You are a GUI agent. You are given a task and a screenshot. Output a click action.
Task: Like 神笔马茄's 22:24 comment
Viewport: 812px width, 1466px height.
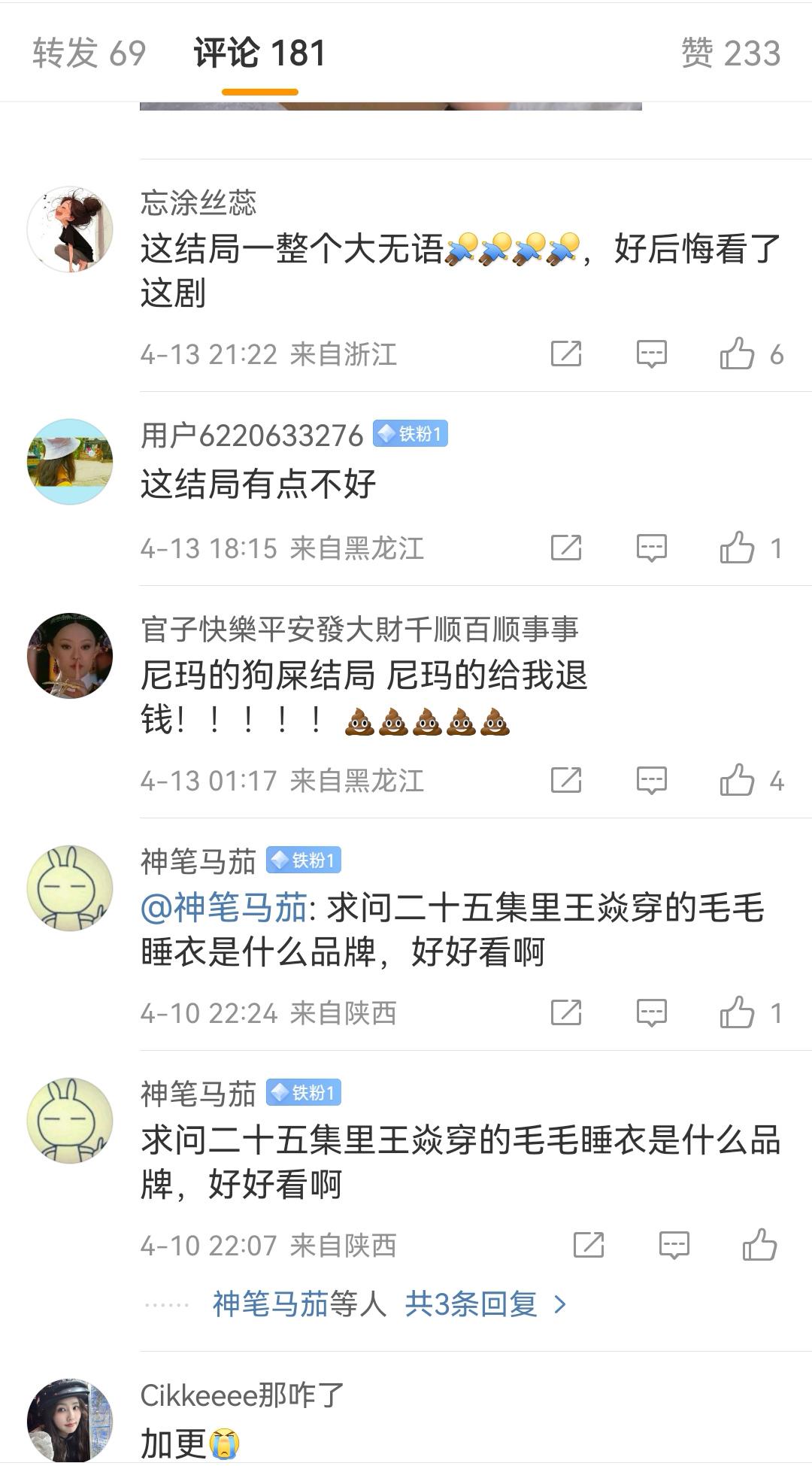pyautogui.click(x=737, y=1012)
